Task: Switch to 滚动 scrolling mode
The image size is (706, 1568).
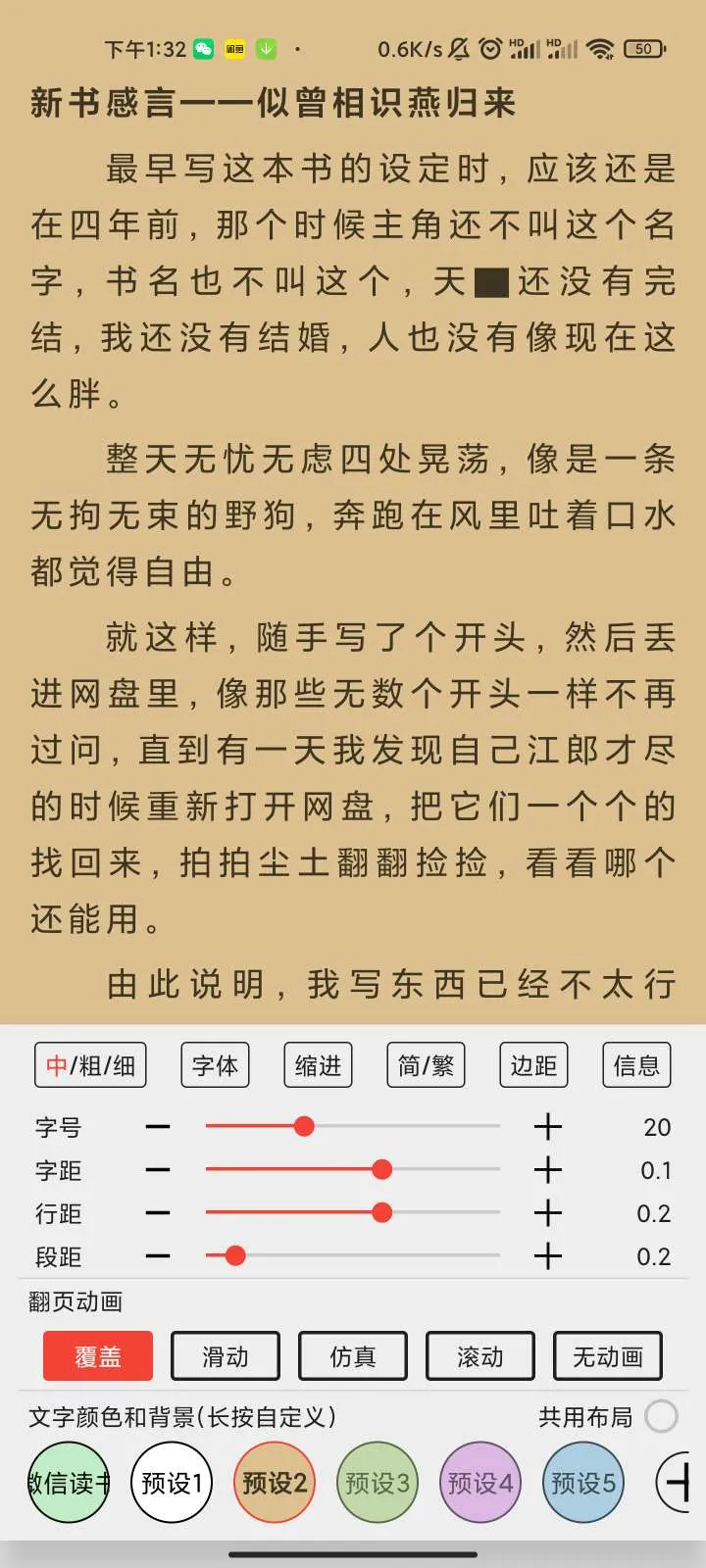Action: tap(480, 1356)
